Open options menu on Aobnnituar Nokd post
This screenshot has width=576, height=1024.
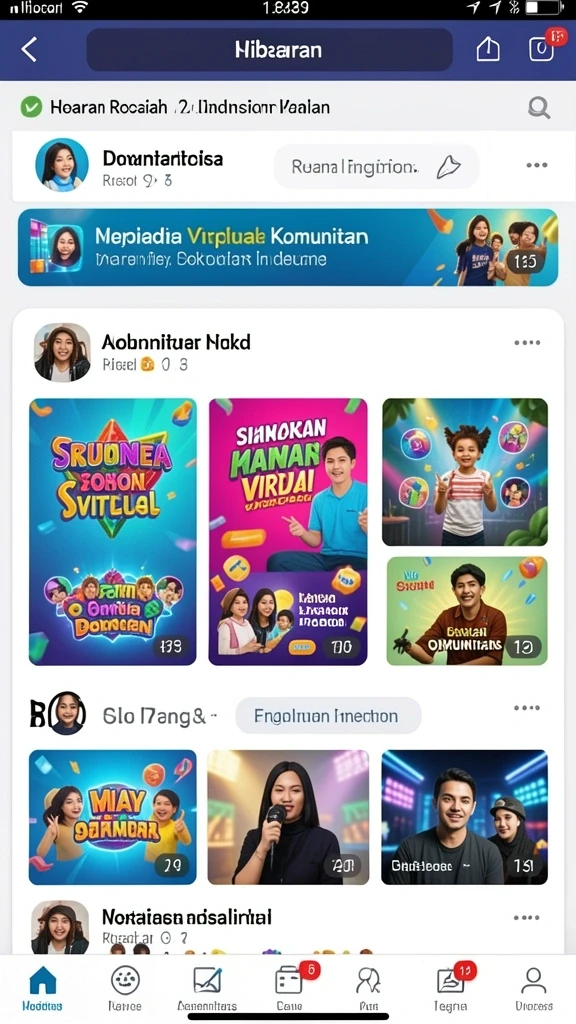[x=527, y=343]
